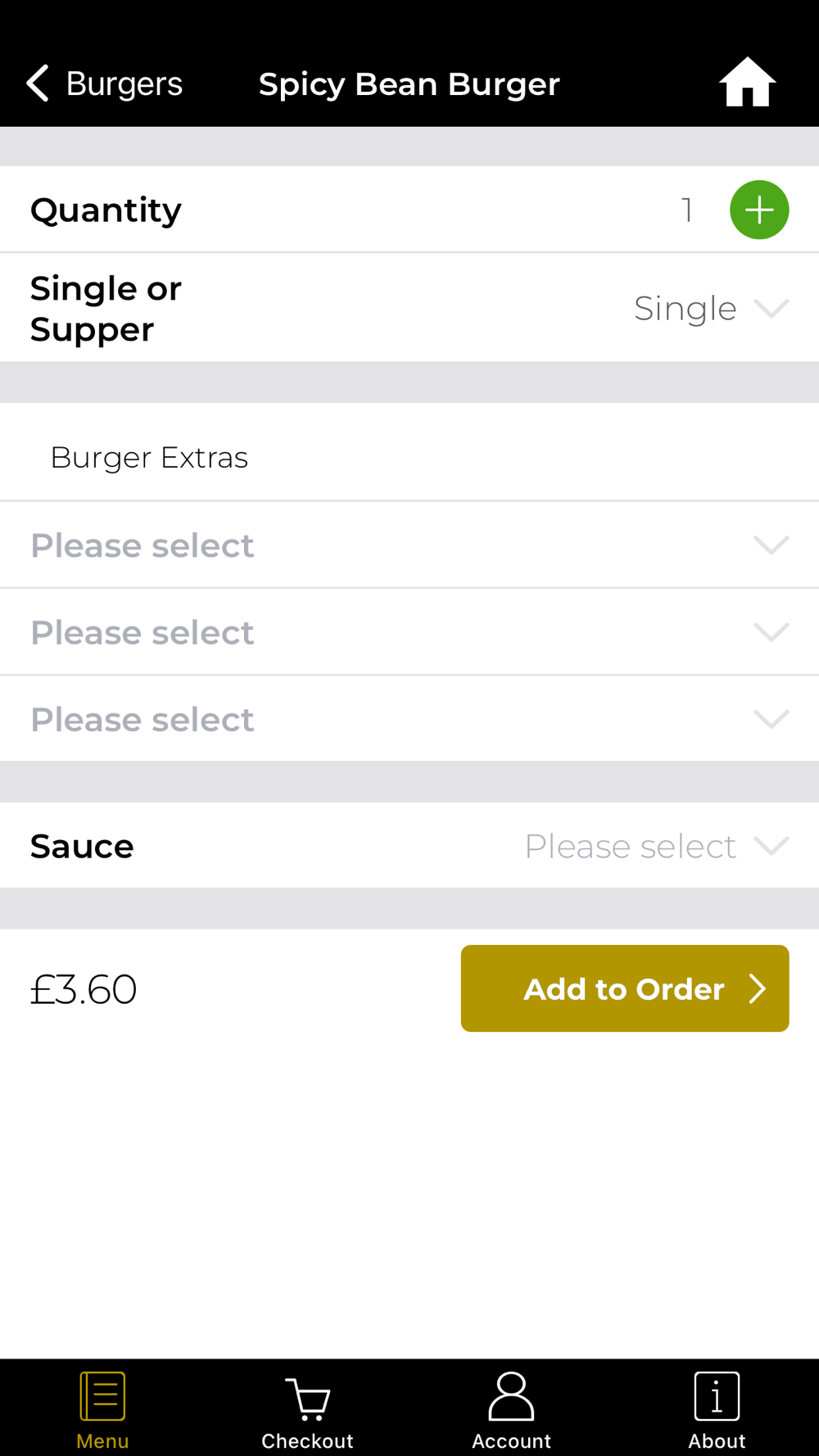The height and width of the screenshot is (1456, 819).
Task: Select the Menu tab
Action: coord(102,1410)
